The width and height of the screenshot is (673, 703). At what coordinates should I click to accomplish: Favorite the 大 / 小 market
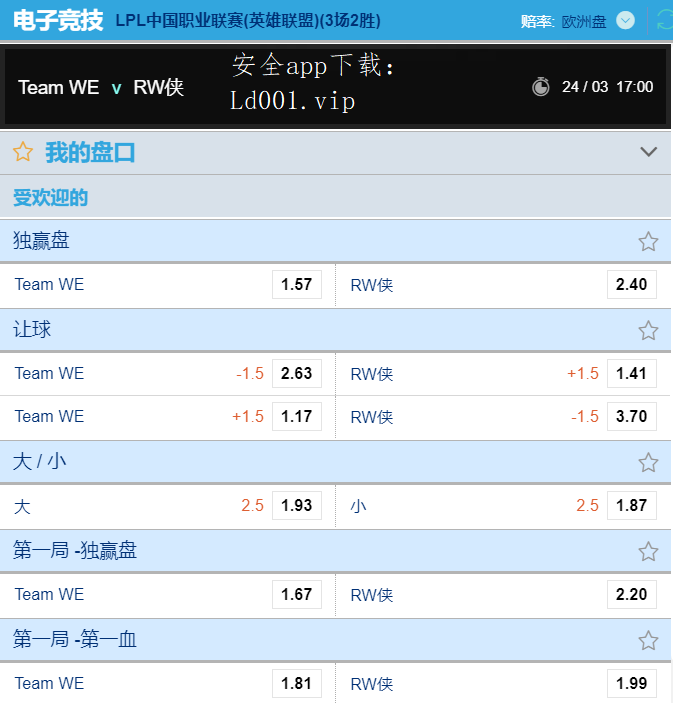coord(648,462)
